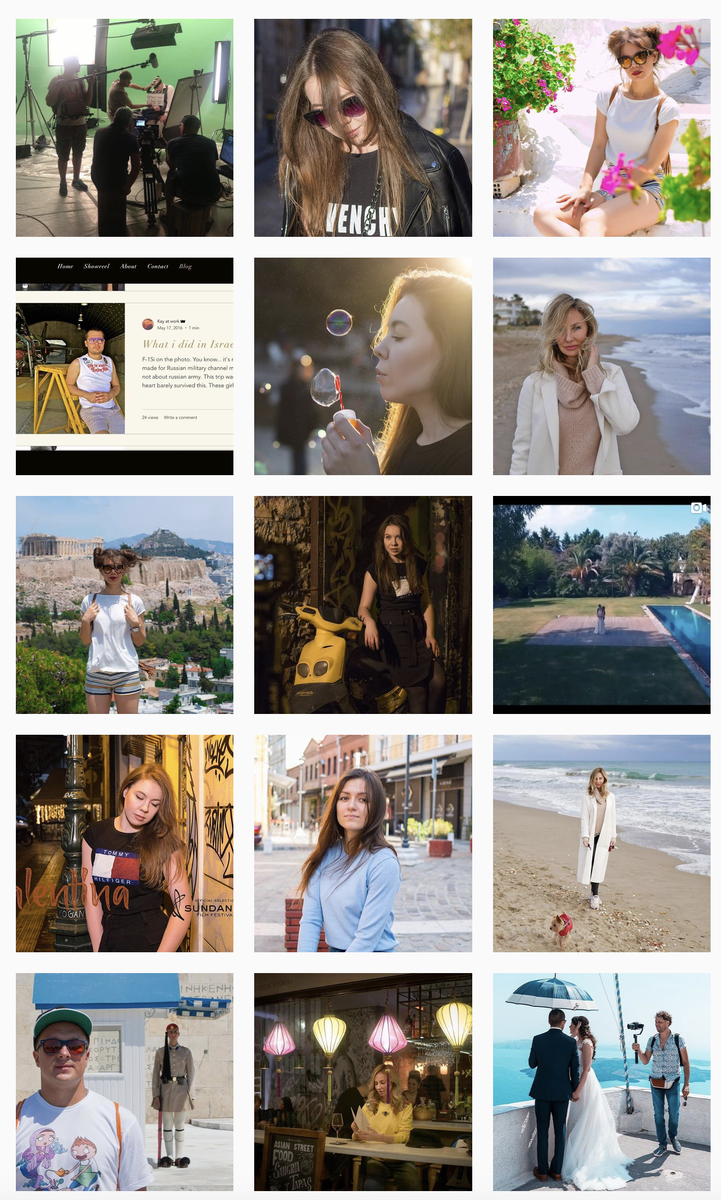Open photo of woman blowing soap bubbles
Viewport: 721px width, 1200px height.
[x=363, y=366]
